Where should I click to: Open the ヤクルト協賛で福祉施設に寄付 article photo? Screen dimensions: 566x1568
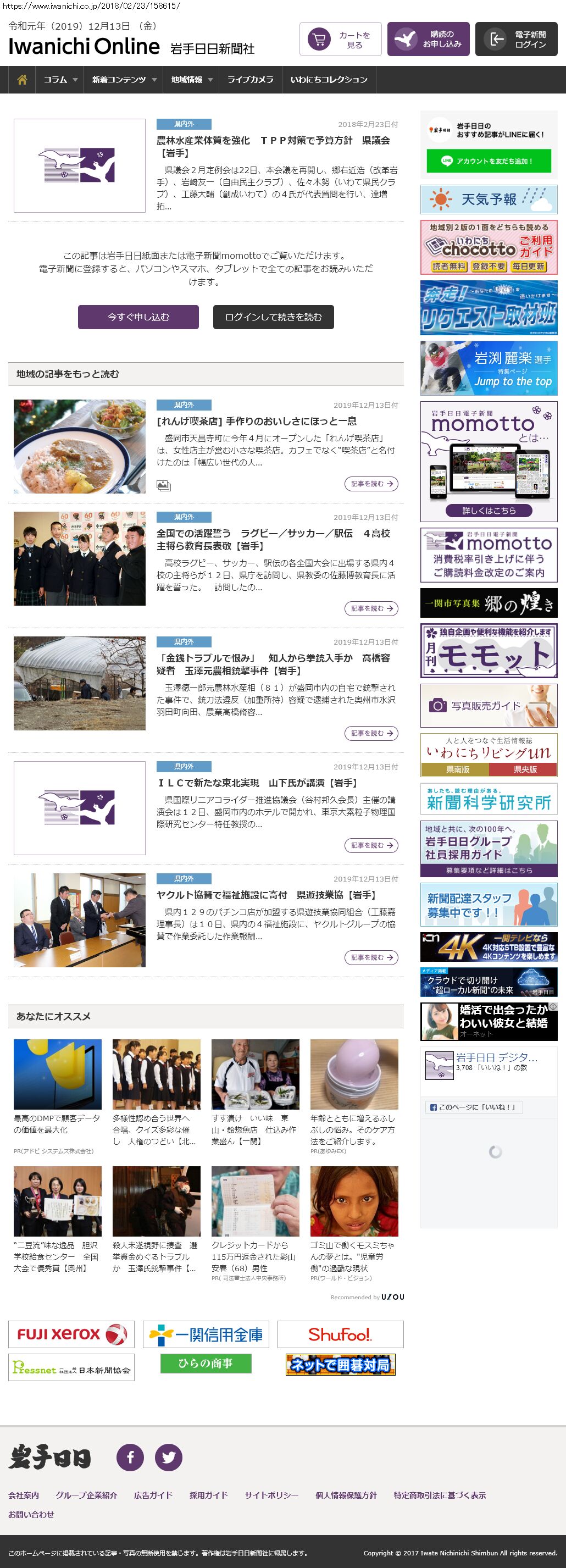[79, 921]
